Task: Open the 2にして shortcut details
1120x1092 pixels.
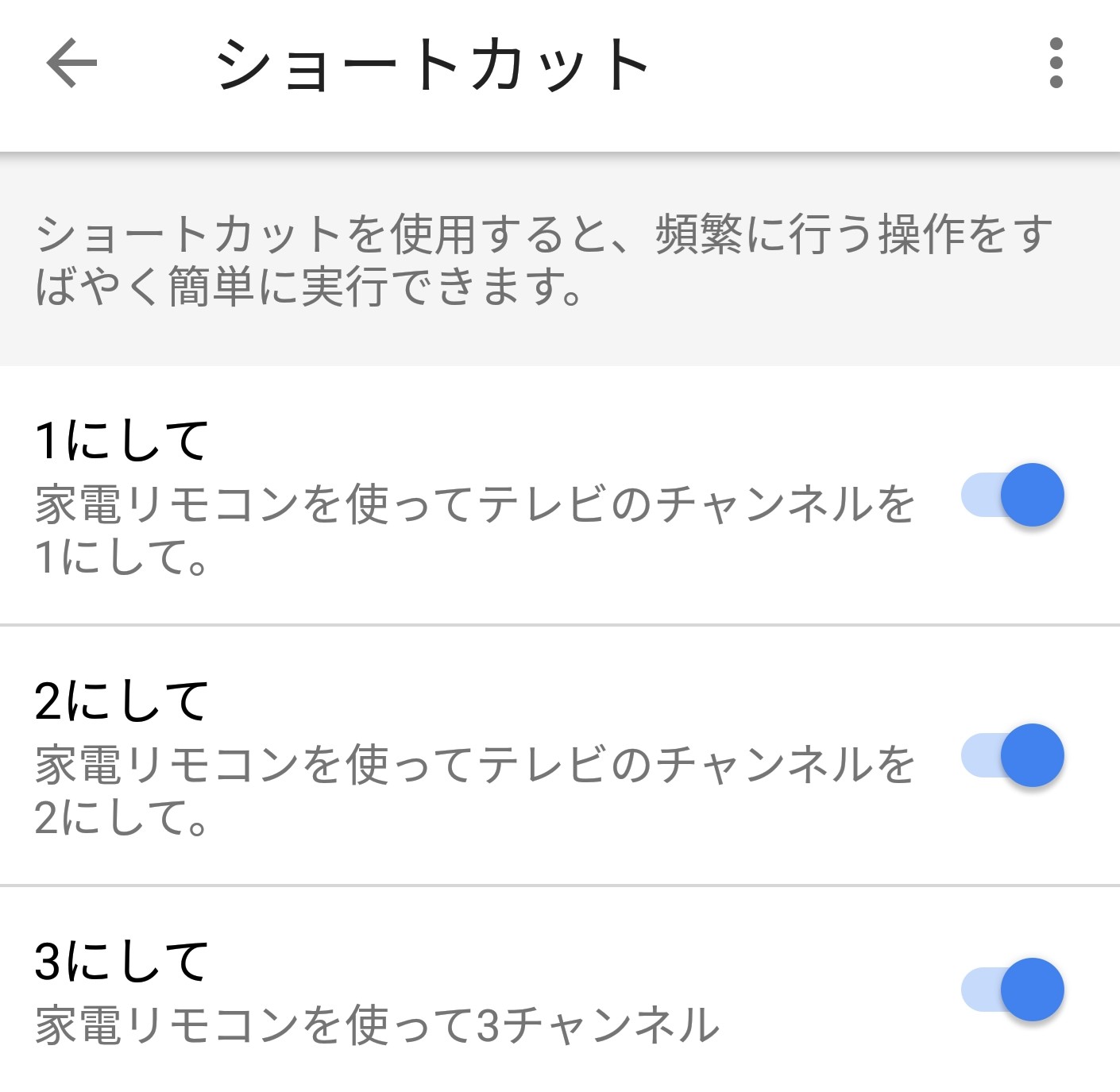Action: pyautogui.click(x=477, y=756)
